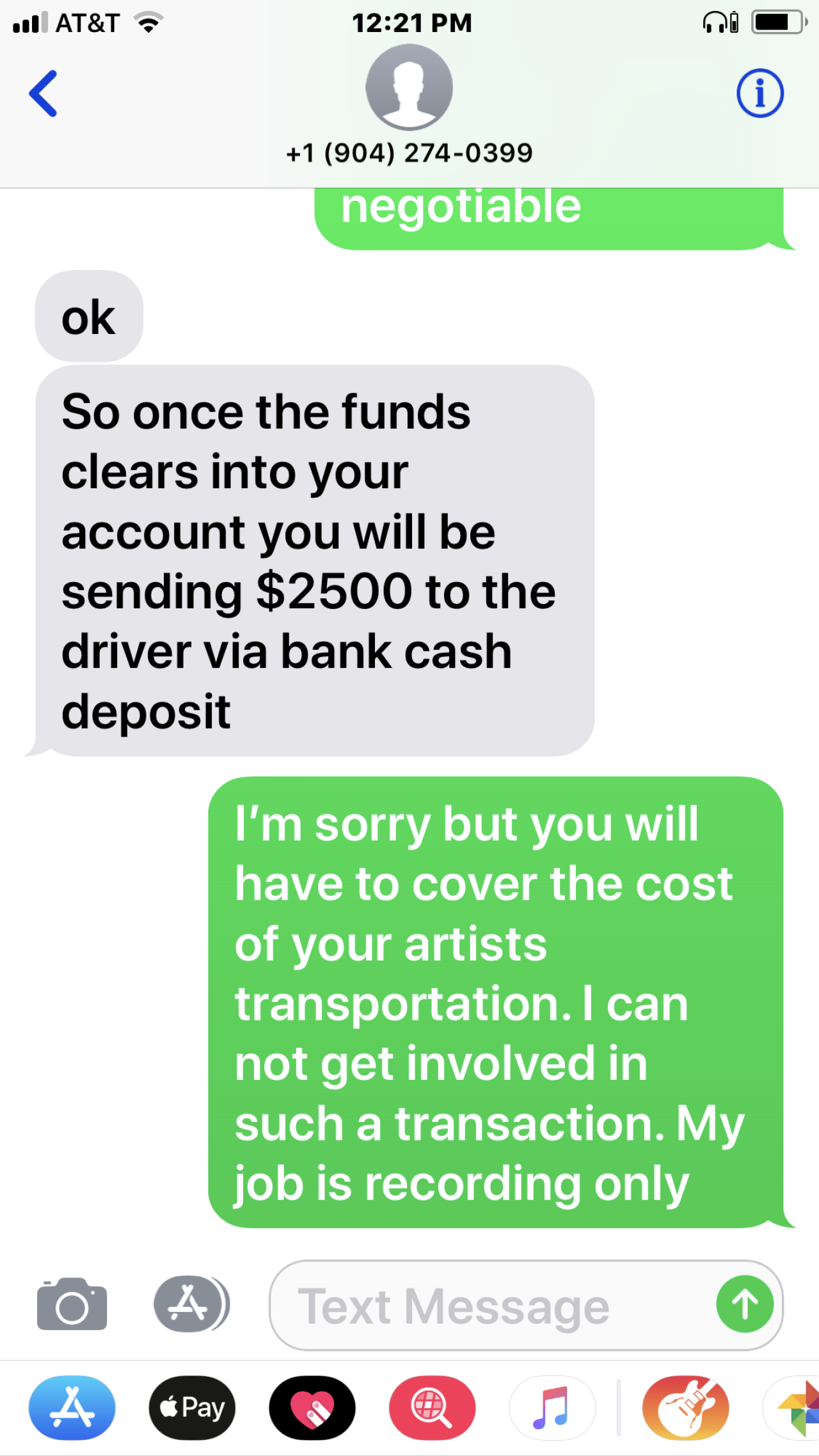Launch the red image search app
The height and width of the screenshot is (1456, 819).
(432, 1407)
